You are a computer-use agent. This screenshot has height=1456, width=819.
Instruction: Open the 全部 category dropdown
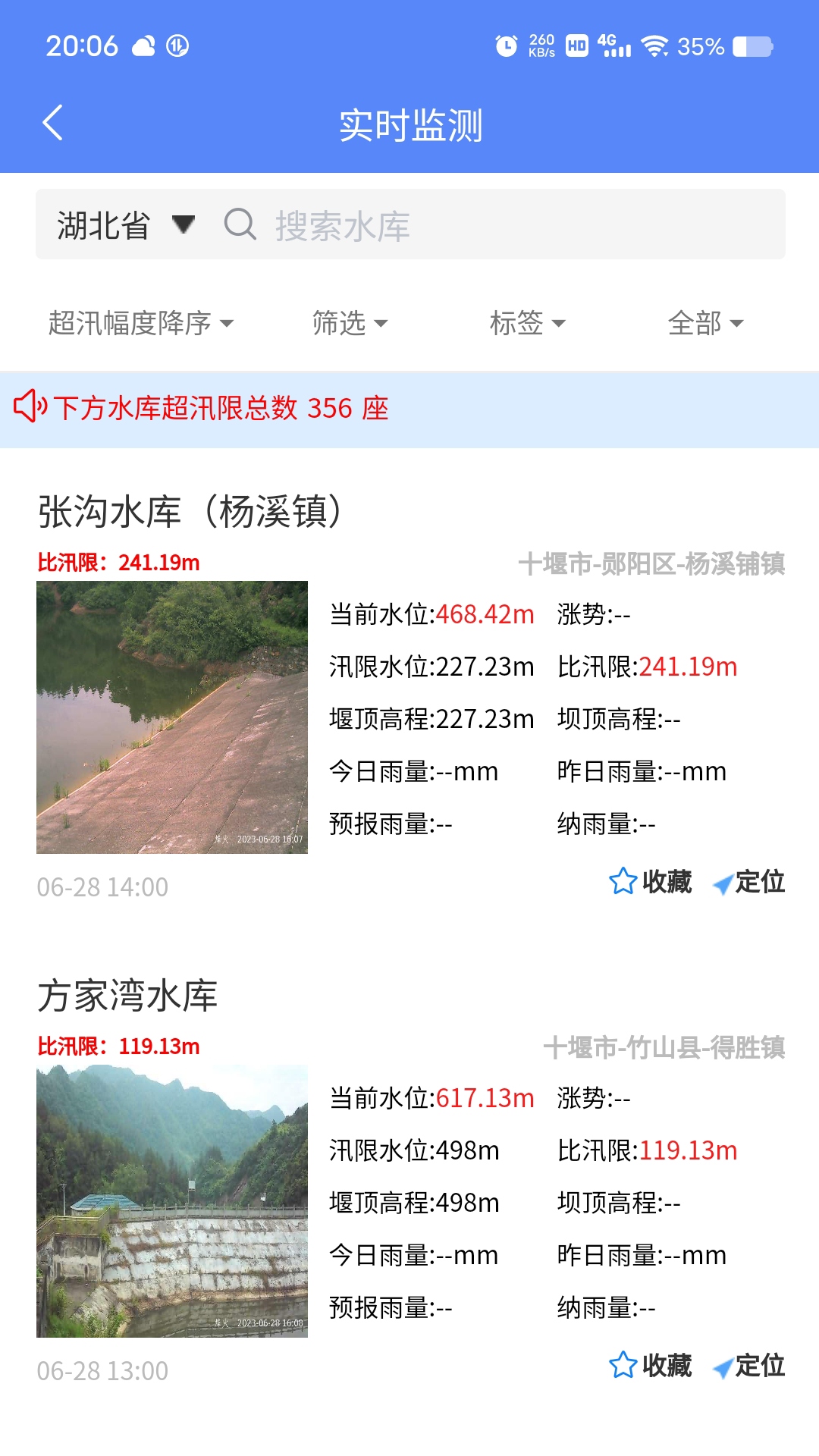coord(705,322)
